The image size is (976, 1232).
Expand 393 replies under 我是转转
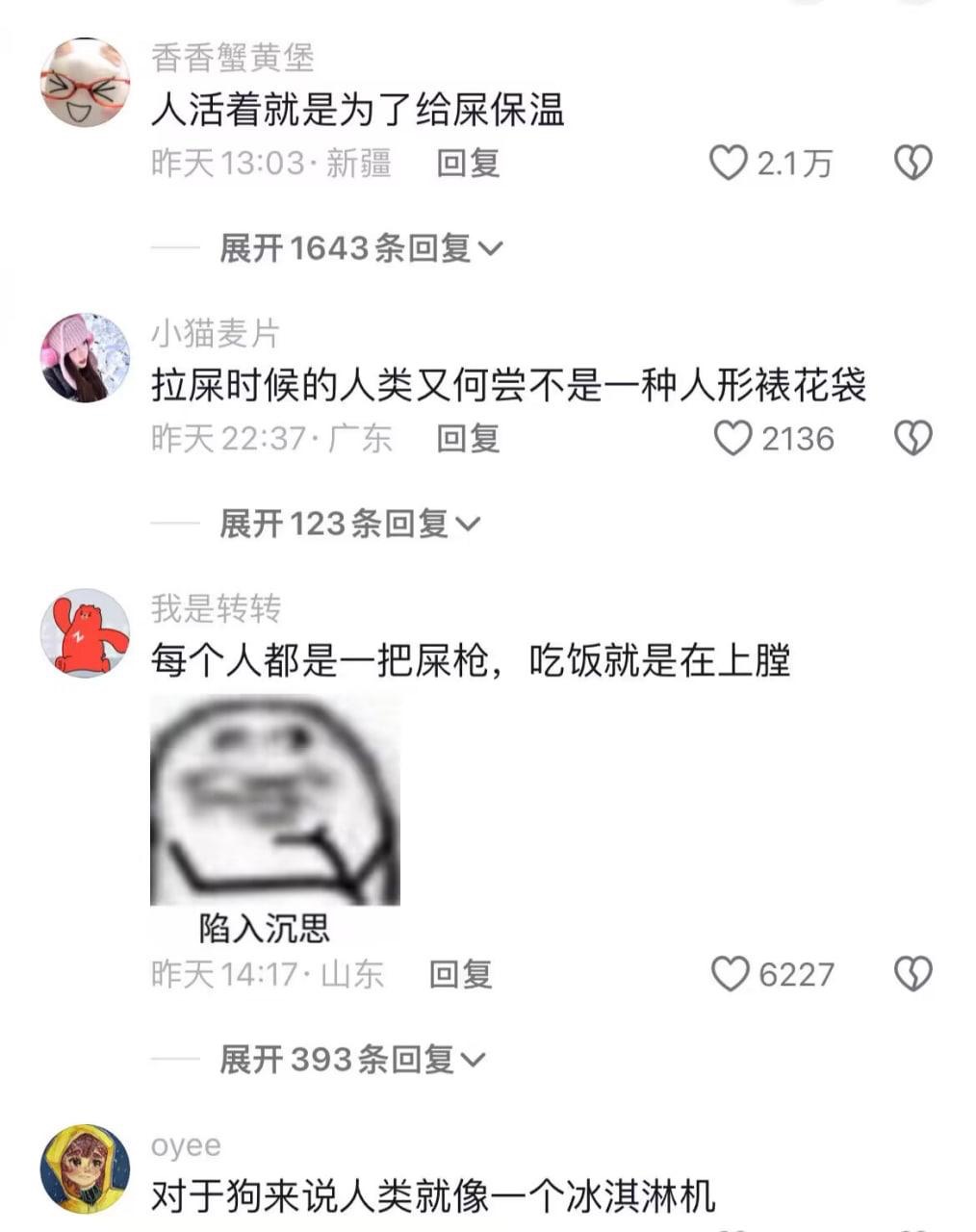click(351, 1060)
